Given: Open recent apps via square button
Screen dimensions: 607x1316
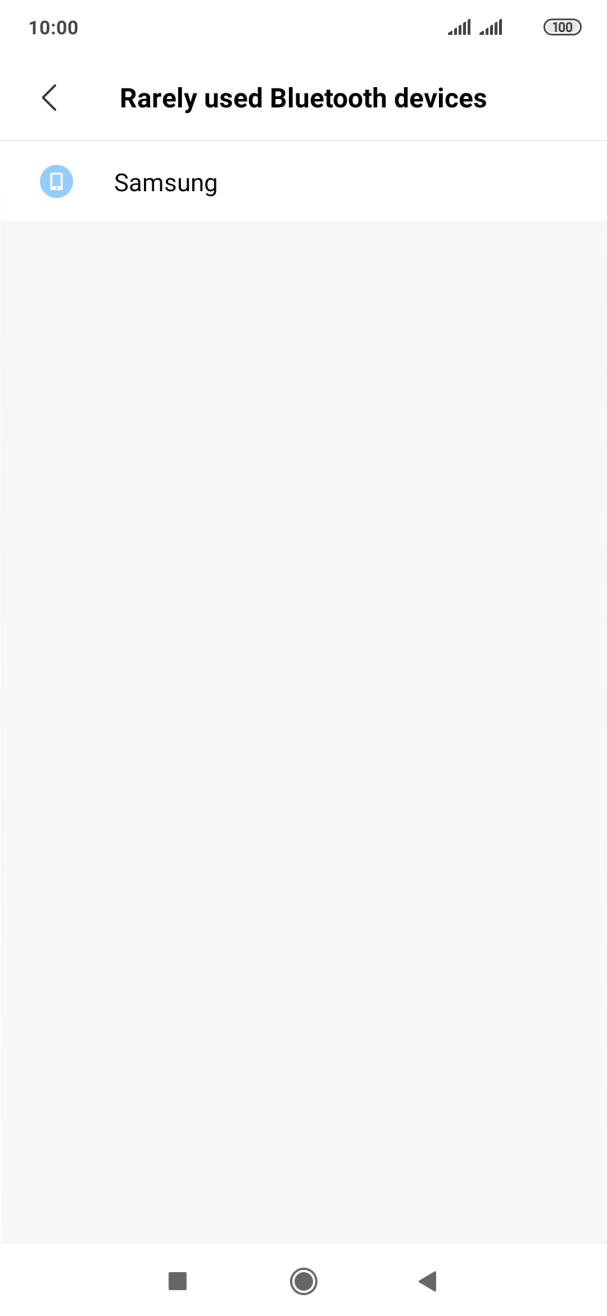Looking at the screenshot, I should click(178, 1281).
